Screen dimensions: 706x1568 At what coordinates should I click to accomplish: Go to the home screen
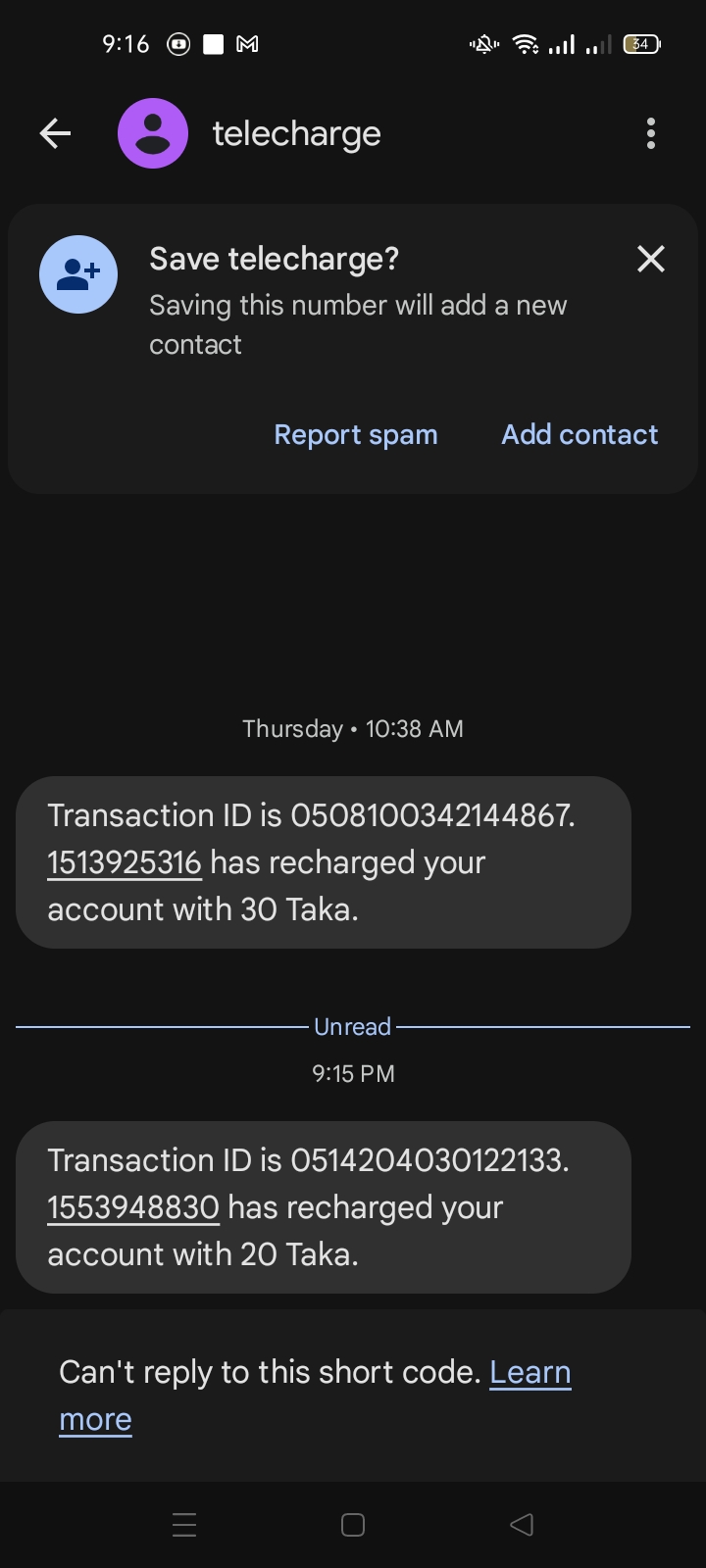[353, 1525]
